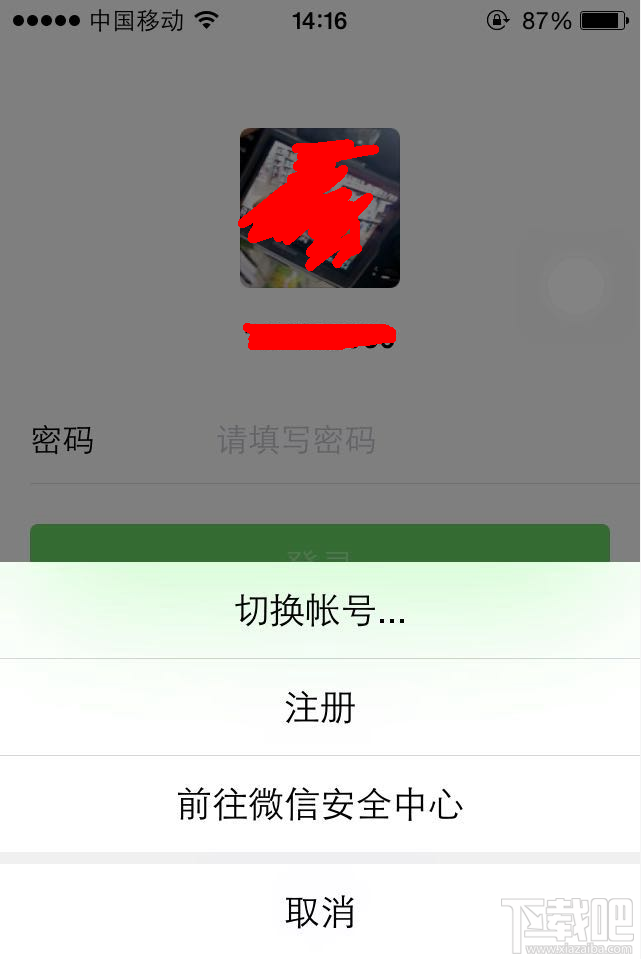Open 前往微信安全中心 option
This screenshot has height=959, width=641.
coord(320,804)
